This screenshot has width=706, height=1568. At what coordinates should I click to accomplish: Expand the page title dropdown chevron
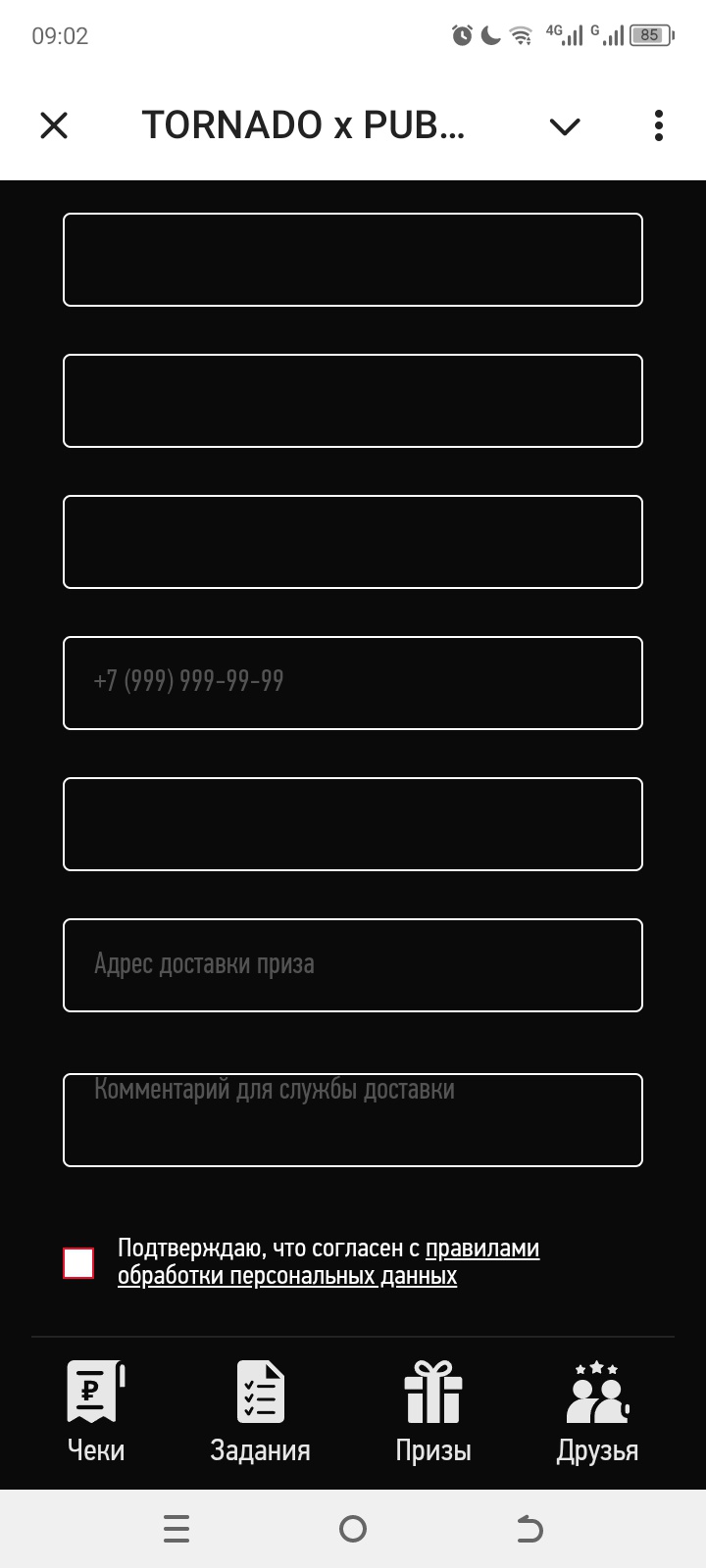[x=565, y=125]
